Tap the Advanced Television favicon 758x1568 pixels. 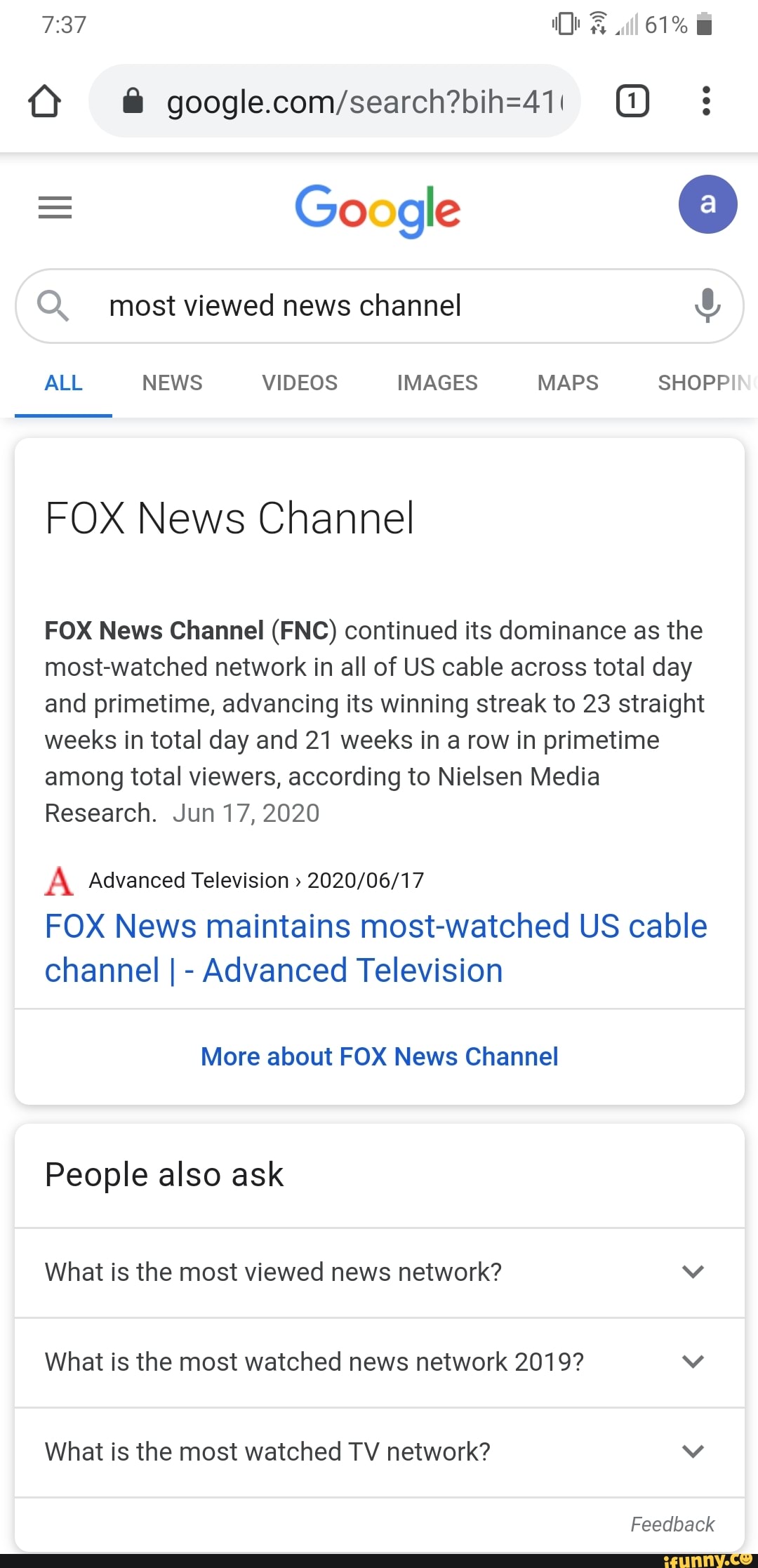58,879
